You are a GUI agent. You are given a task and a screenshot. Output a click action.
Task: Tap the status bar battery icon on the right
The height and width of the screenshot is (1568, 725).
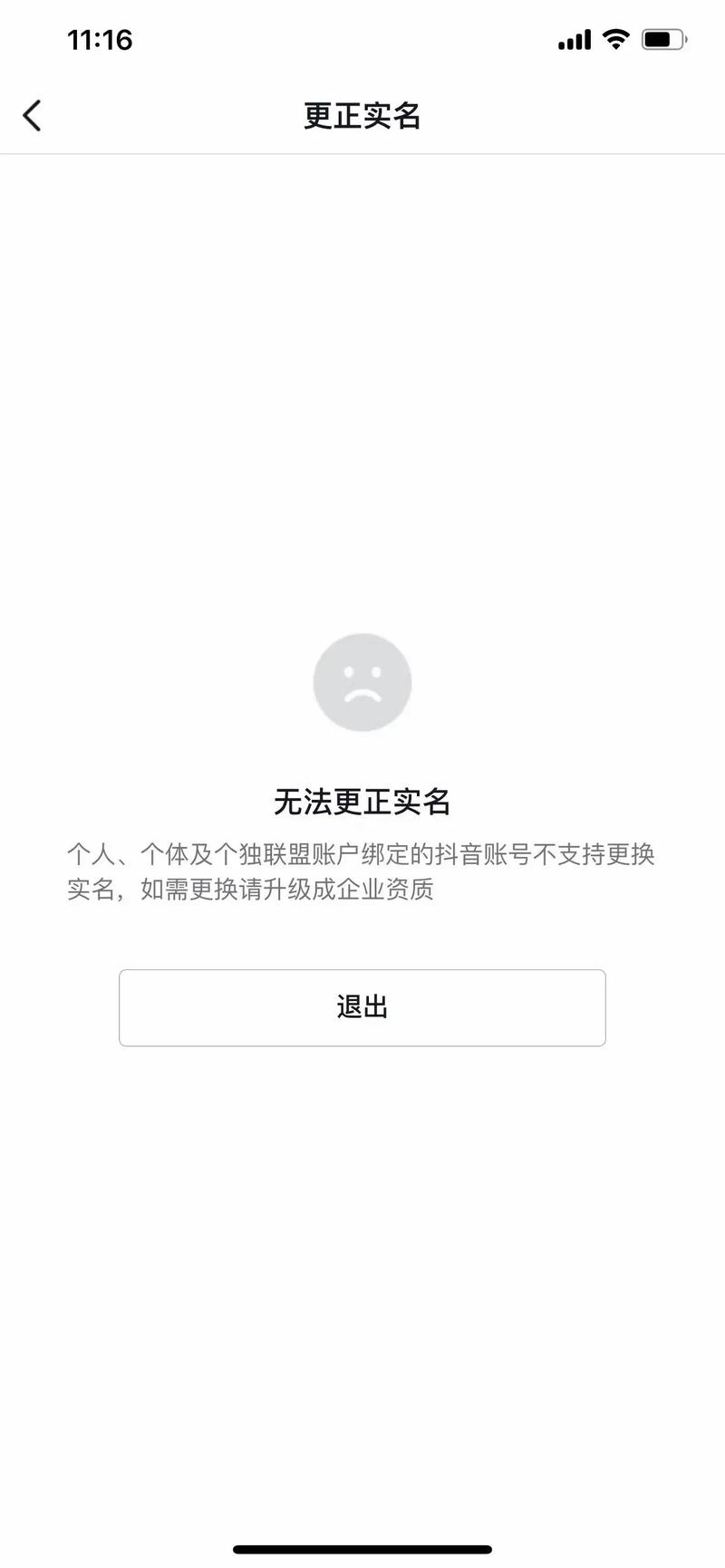660,39
